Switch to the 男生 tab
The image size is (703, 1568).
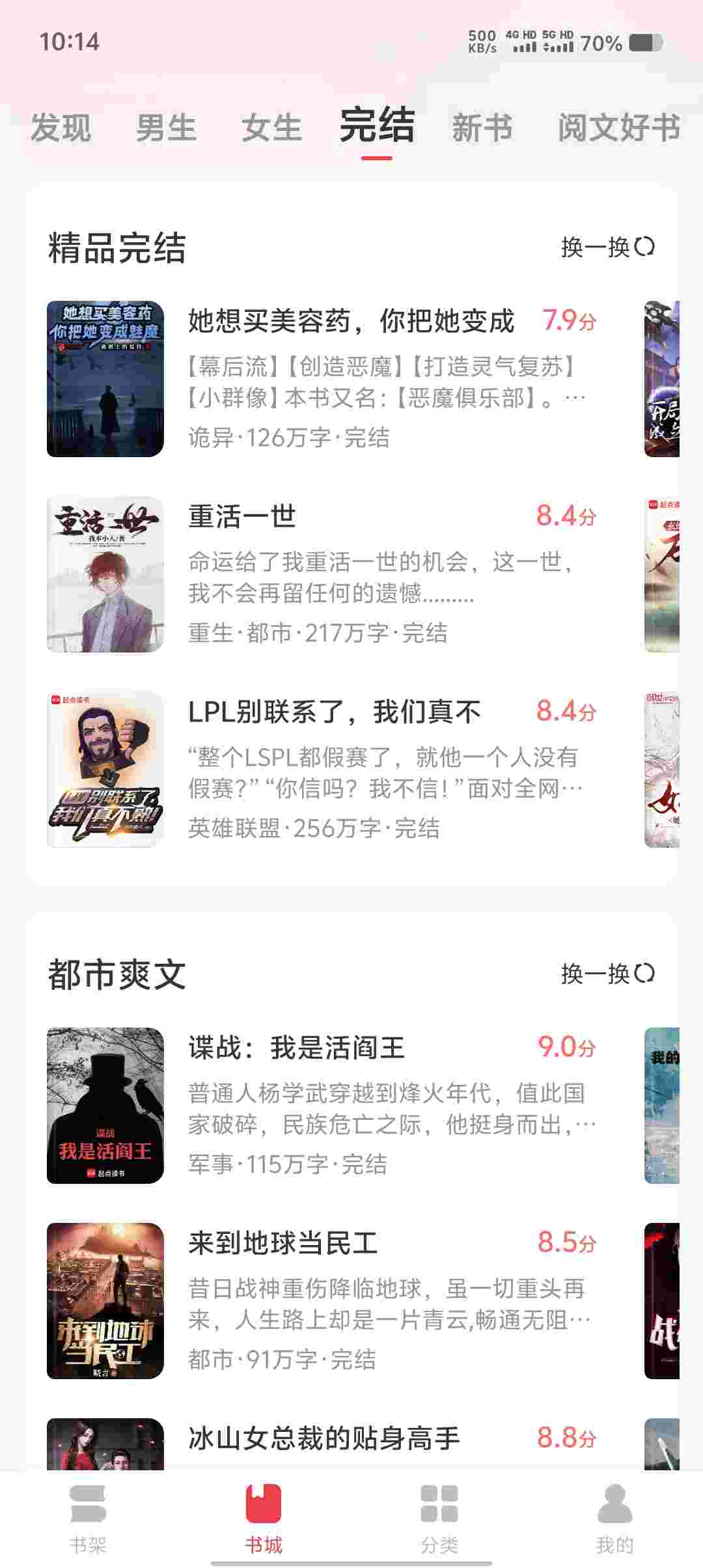coord(166,127)
